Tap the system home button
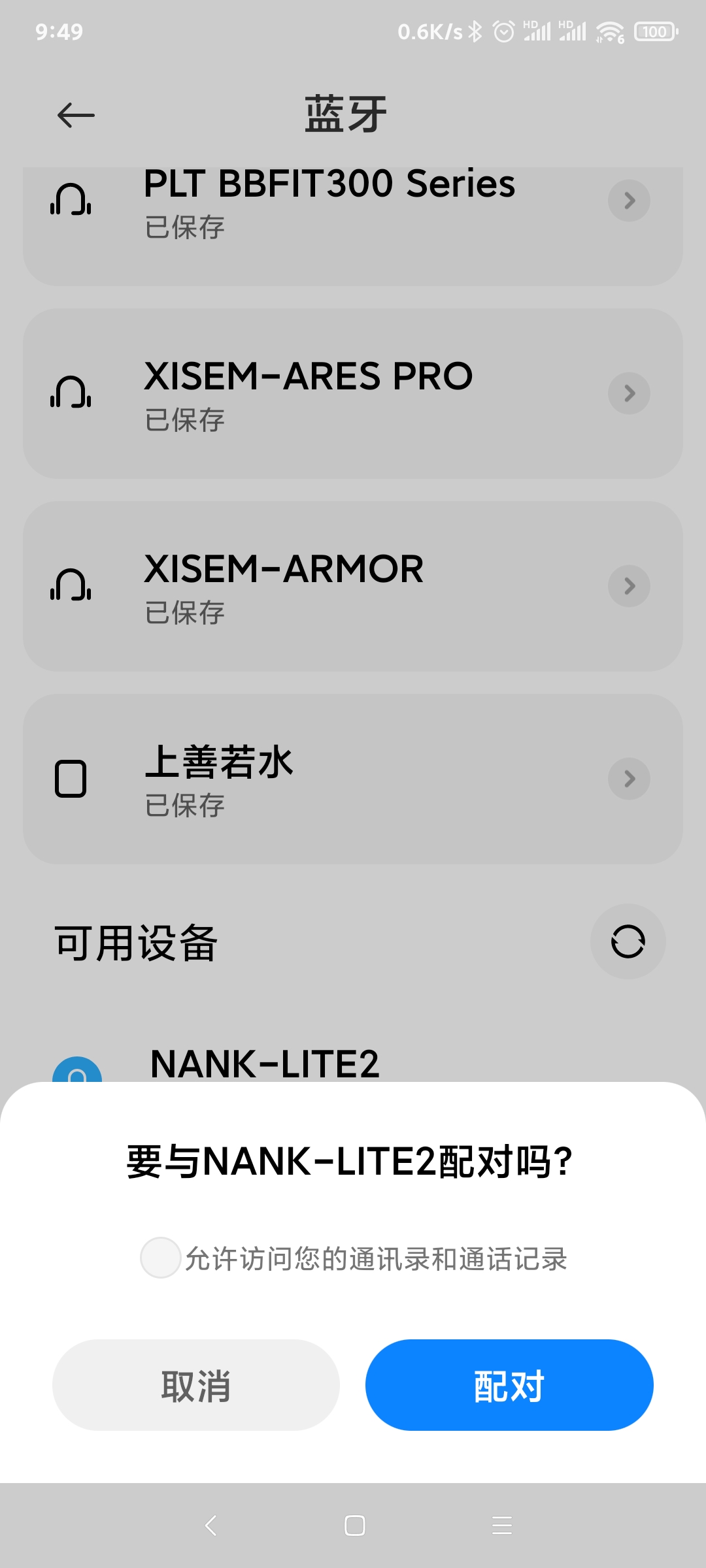 [x=354, y=1526]
